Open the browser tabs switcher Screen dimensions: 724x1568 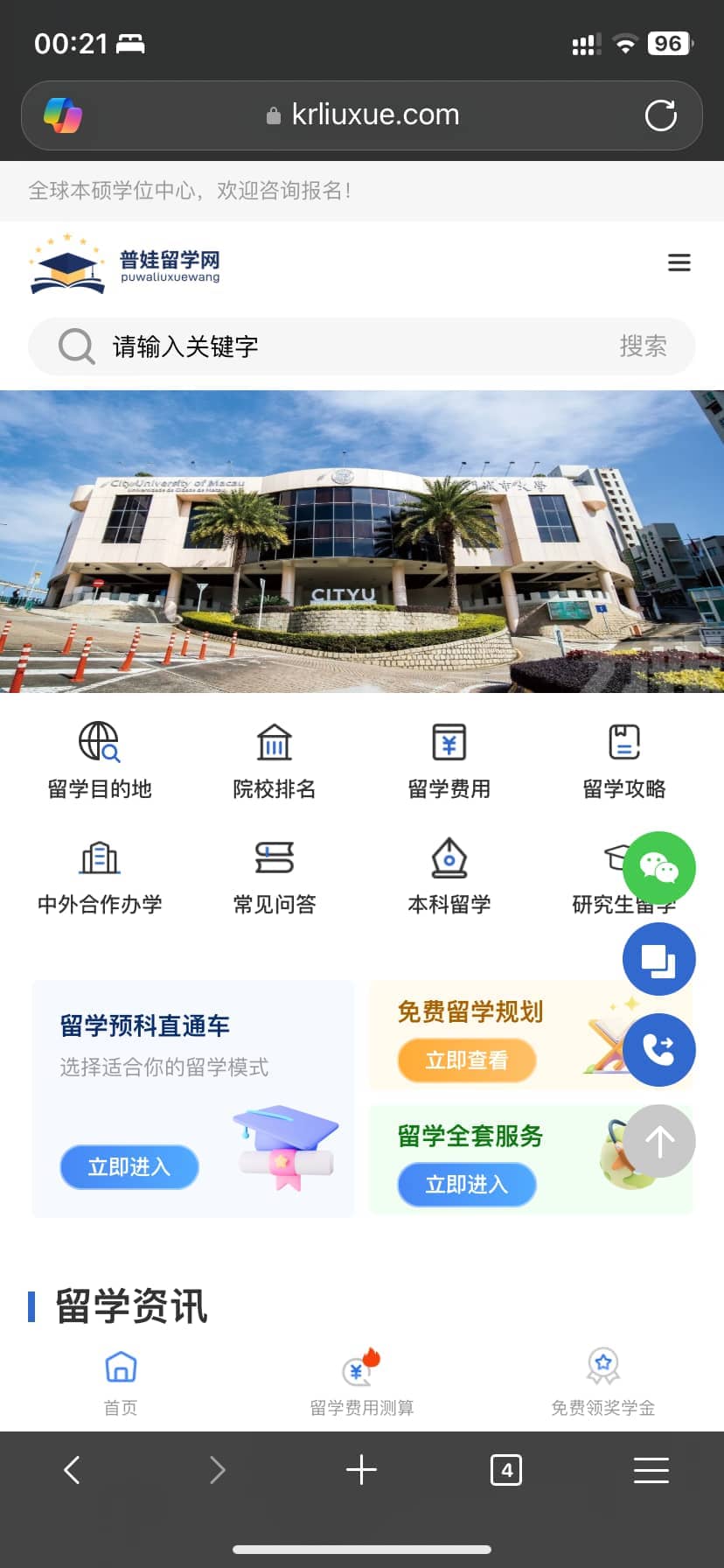click(506, 1470)
